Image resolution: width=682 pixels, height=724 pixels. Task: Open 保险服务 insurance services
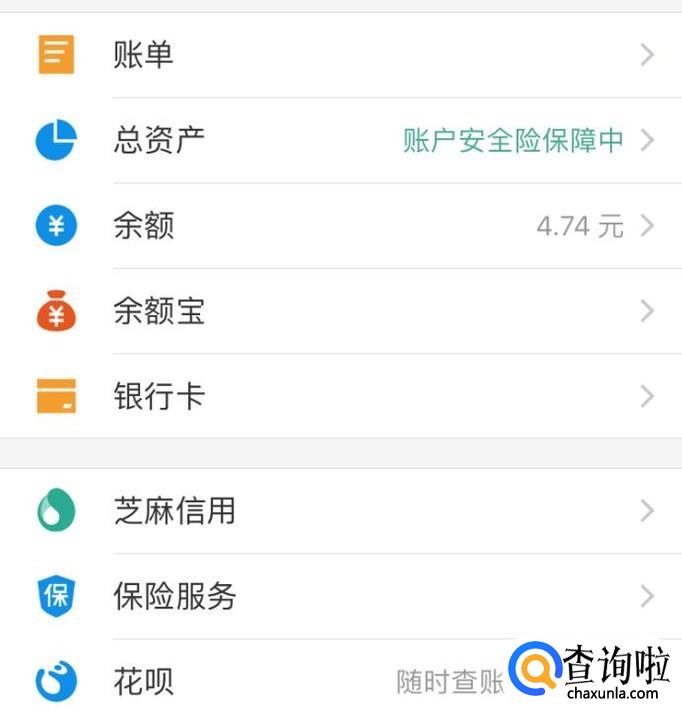pos(340,597)
